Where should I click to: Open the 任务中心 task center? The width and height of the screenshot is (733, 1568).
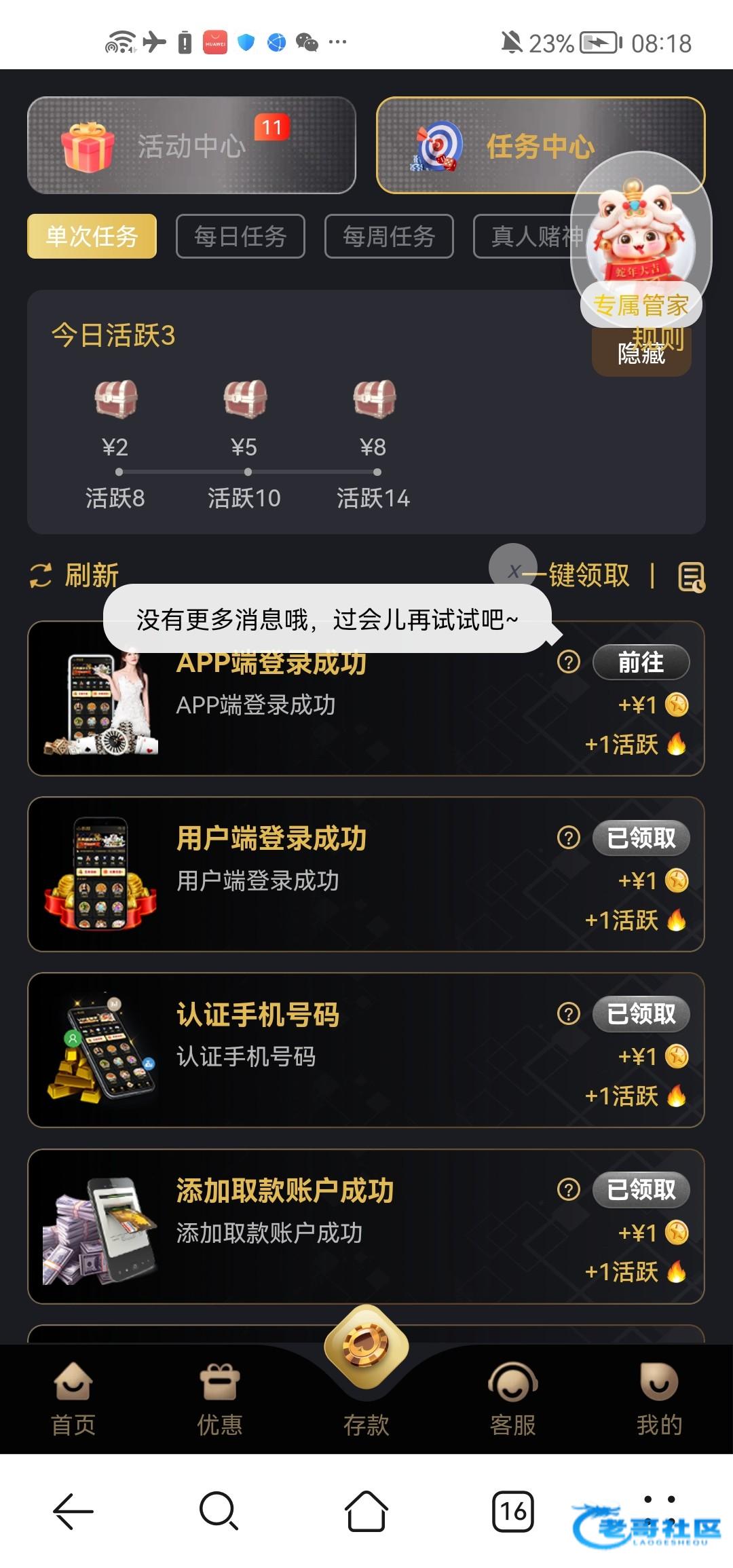pyautogui.click(x=540, y=145)
